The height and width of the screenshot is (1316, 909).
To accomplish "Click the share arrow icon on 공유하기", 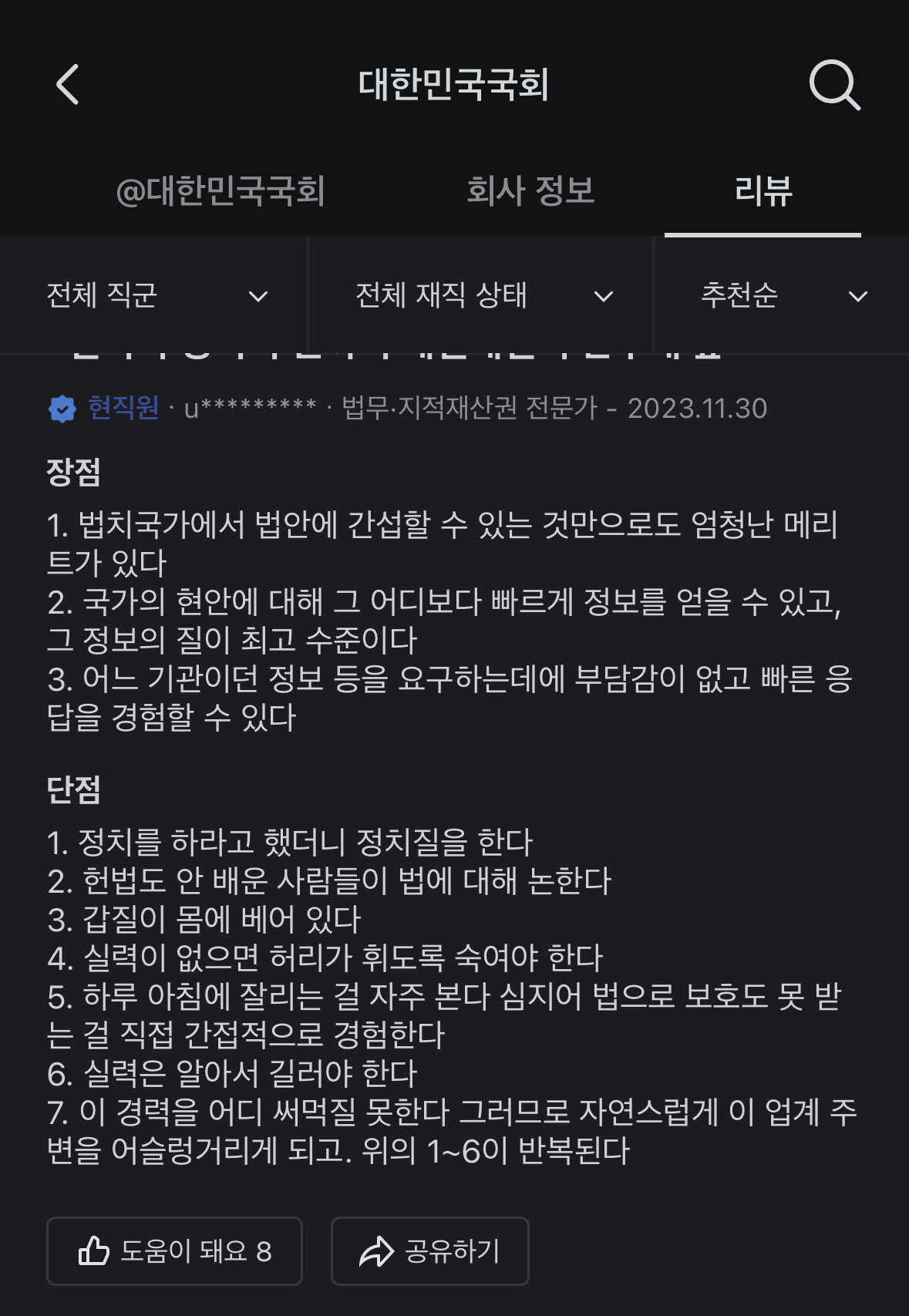I will (x=377, y=1251).
